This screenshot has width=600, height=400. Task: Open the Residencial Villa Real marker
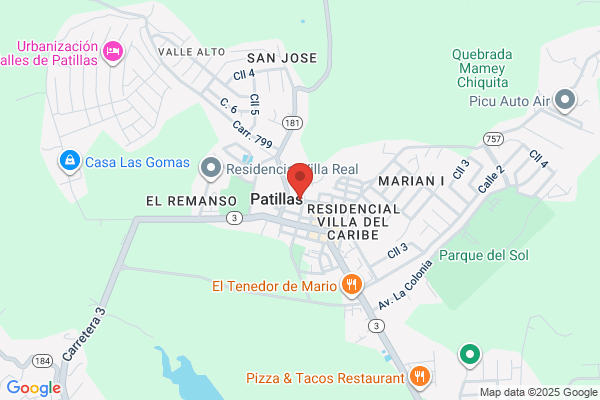click(x=210, y=169)
